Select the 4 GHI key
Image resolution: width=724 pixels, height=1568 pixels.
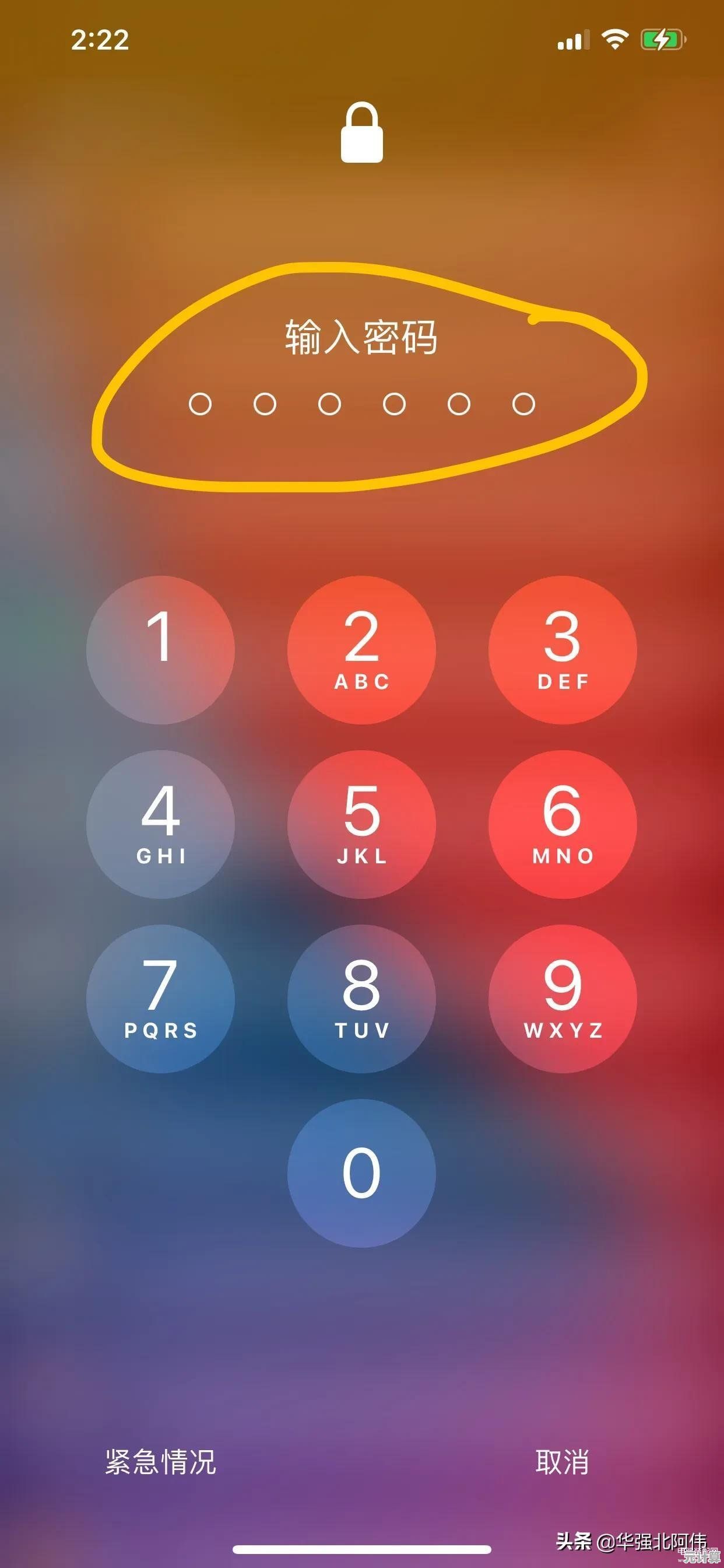click(161, 824)
